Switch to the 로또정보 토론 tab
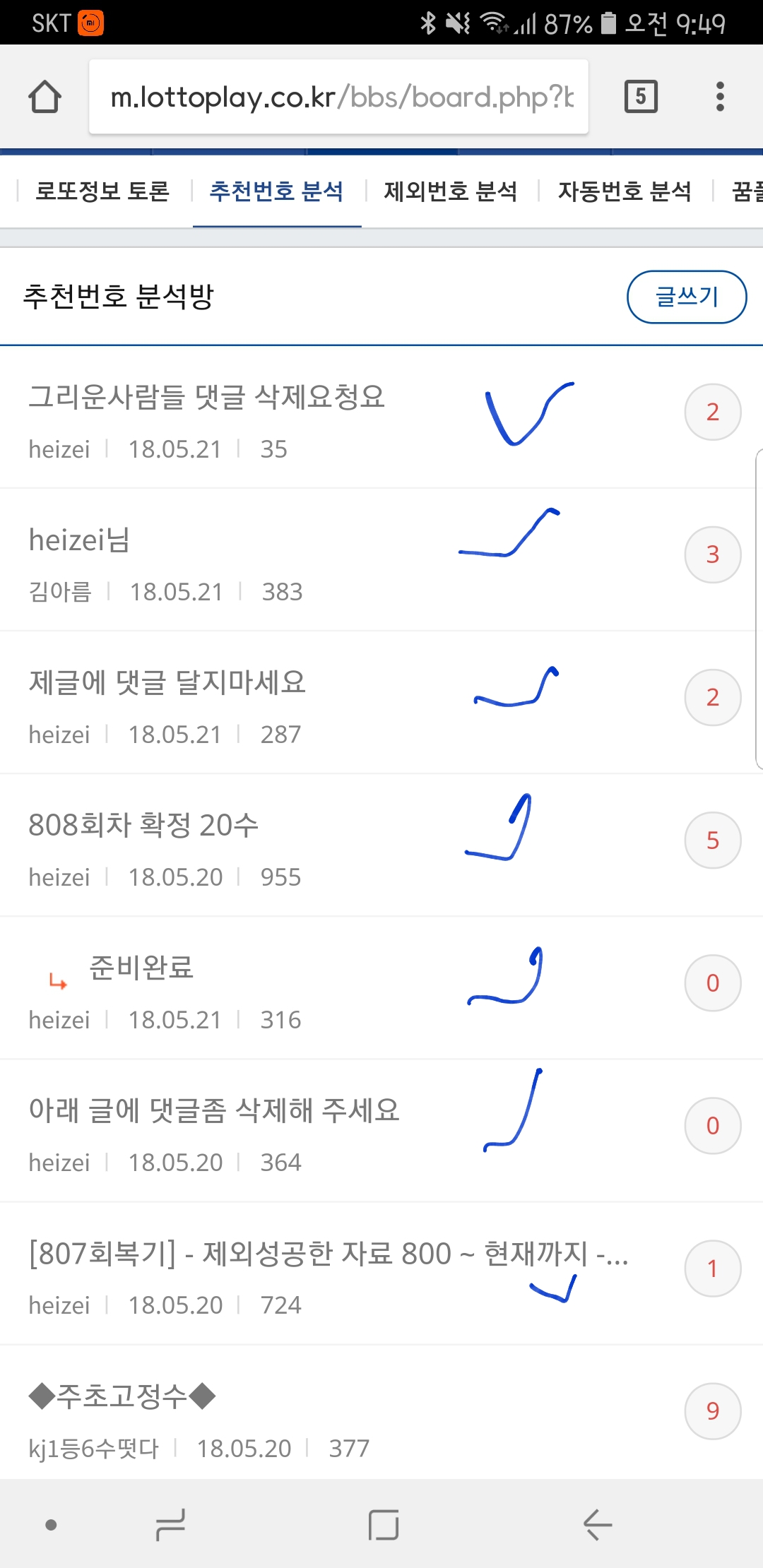This screenshot has height=1568, width=763. click(x=102, y=191)
